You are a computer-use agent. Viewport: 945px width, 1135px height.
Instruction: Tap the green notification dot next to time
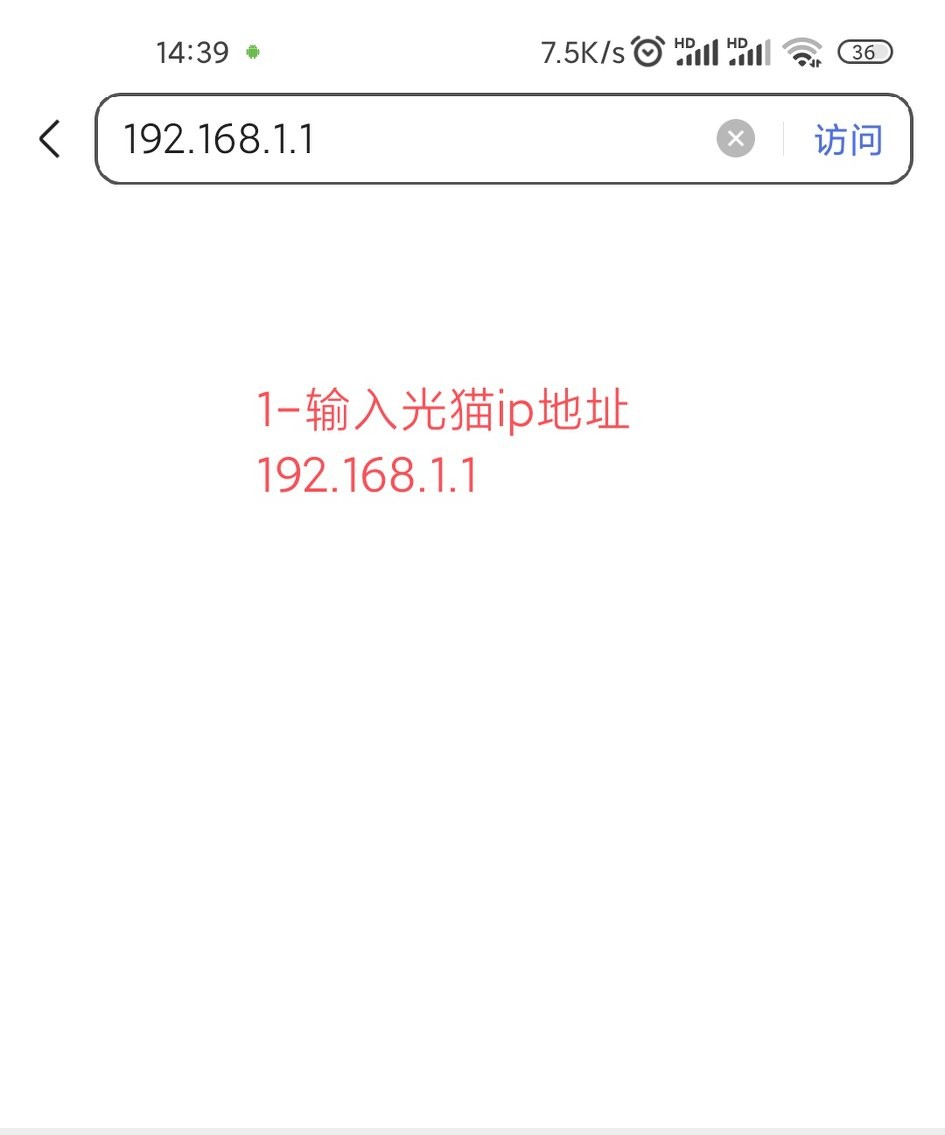coord(252,52)
